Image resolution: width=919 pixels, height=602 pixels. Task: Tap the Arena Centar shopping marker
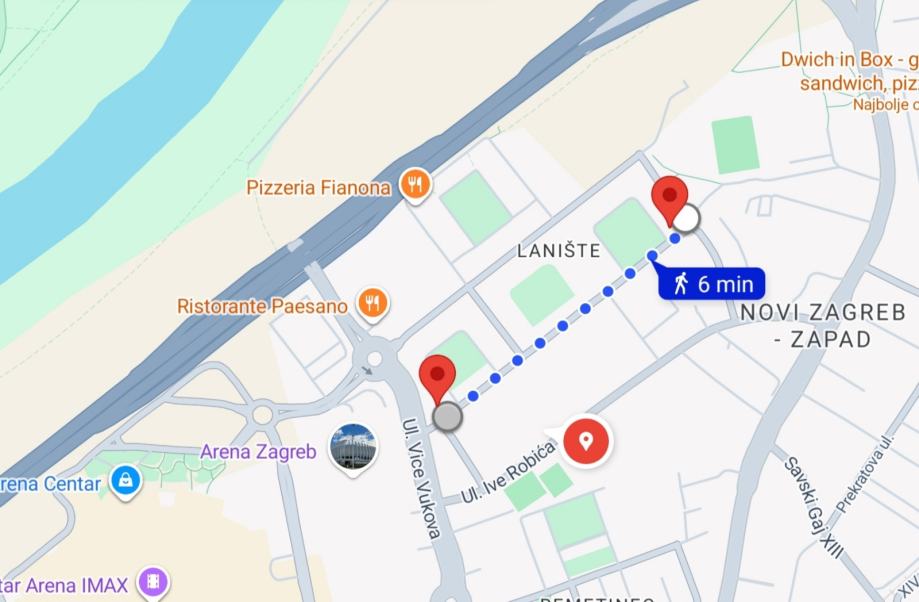click(127, 482)
